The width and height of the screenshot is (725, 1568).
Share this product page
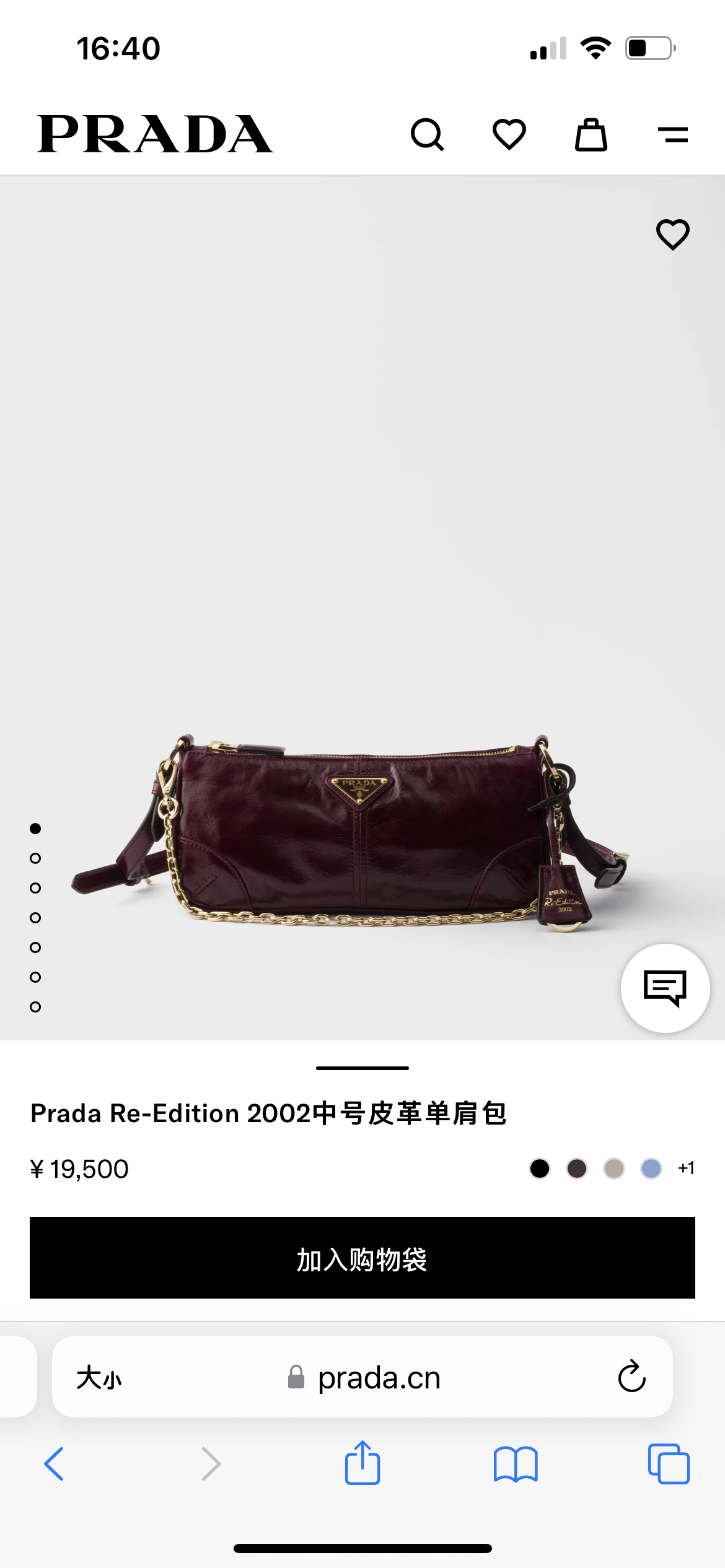pyautogui.click(x=362, y=1463)
